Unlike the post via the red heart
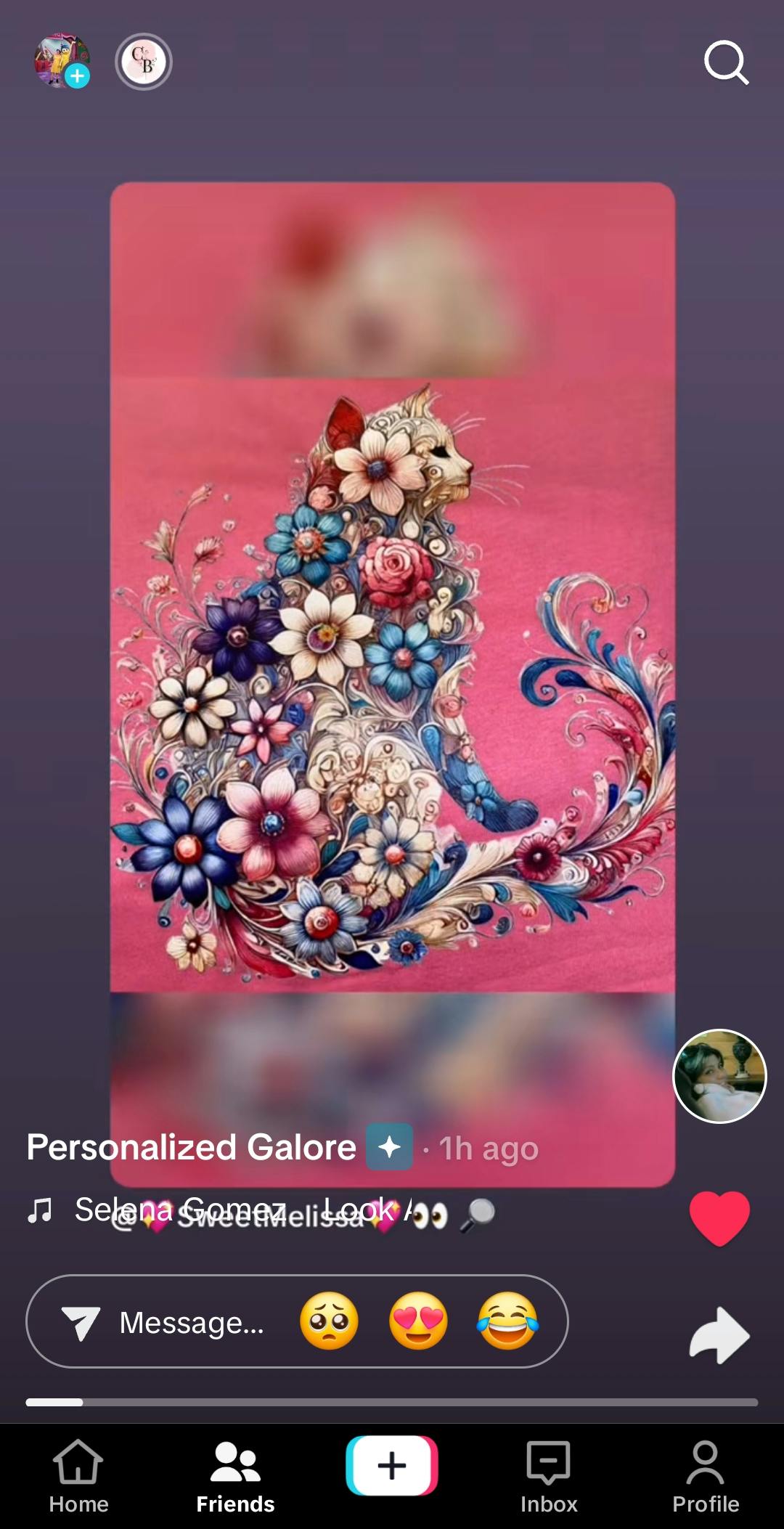The image size is (784, 1529). 719,1218
